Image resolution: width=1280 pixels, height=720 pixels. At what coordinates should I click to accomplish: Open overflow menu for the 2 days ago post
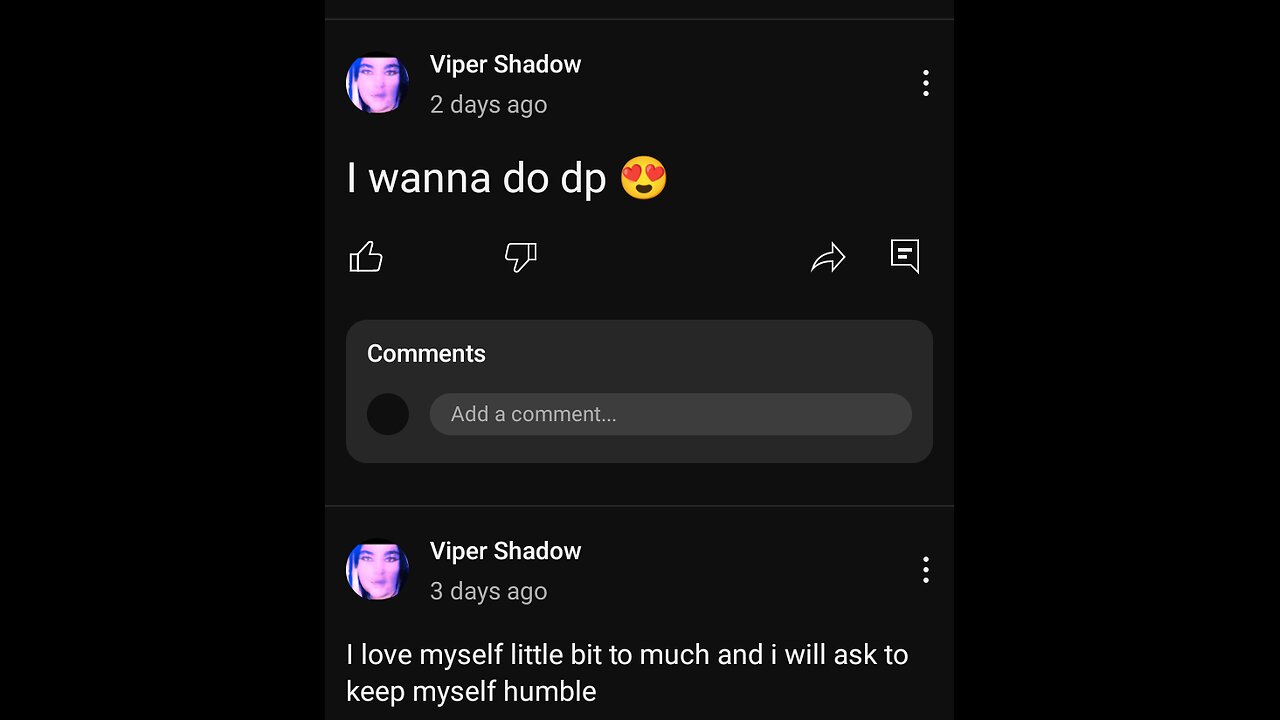[x=926, y=84]
